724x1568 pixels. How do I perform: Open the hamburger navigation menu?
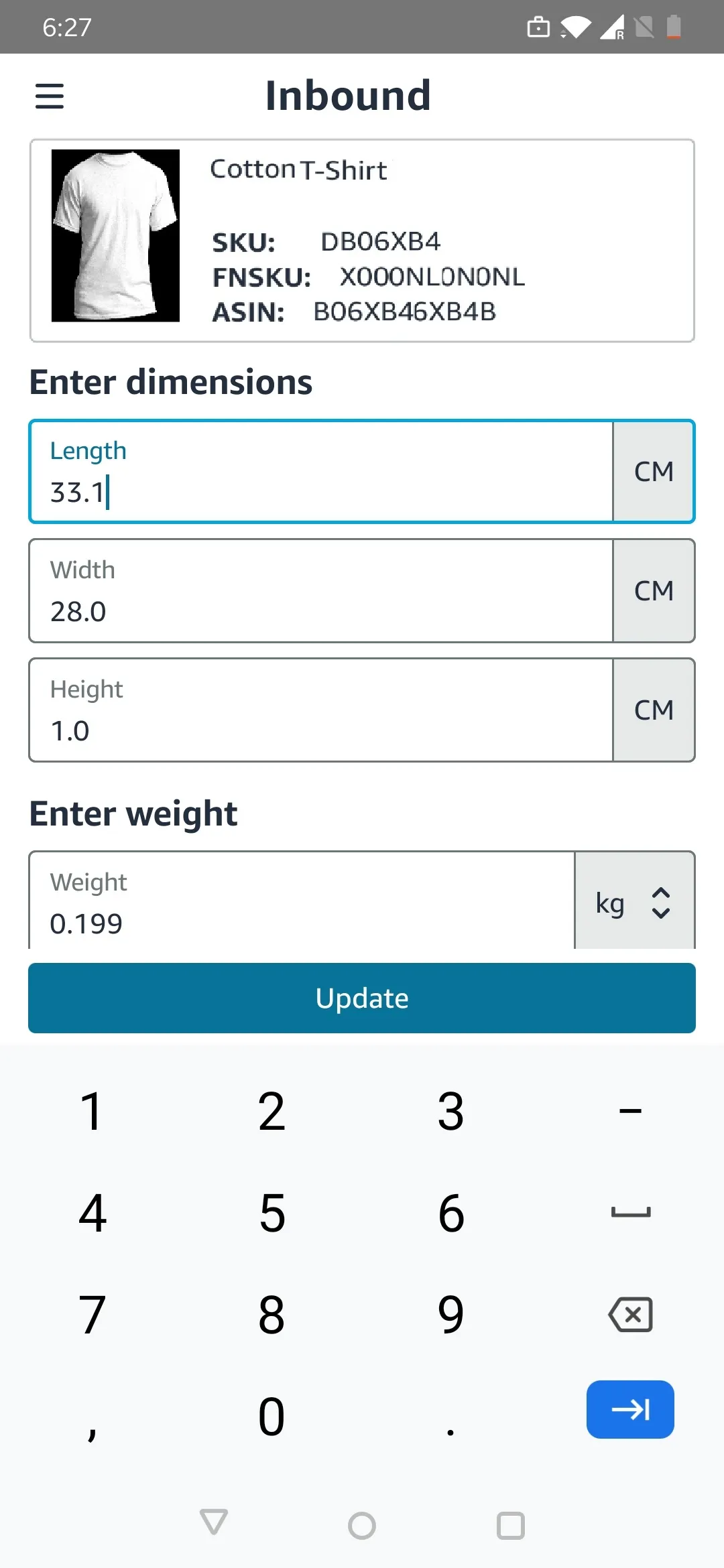click(x=50, y=96)
